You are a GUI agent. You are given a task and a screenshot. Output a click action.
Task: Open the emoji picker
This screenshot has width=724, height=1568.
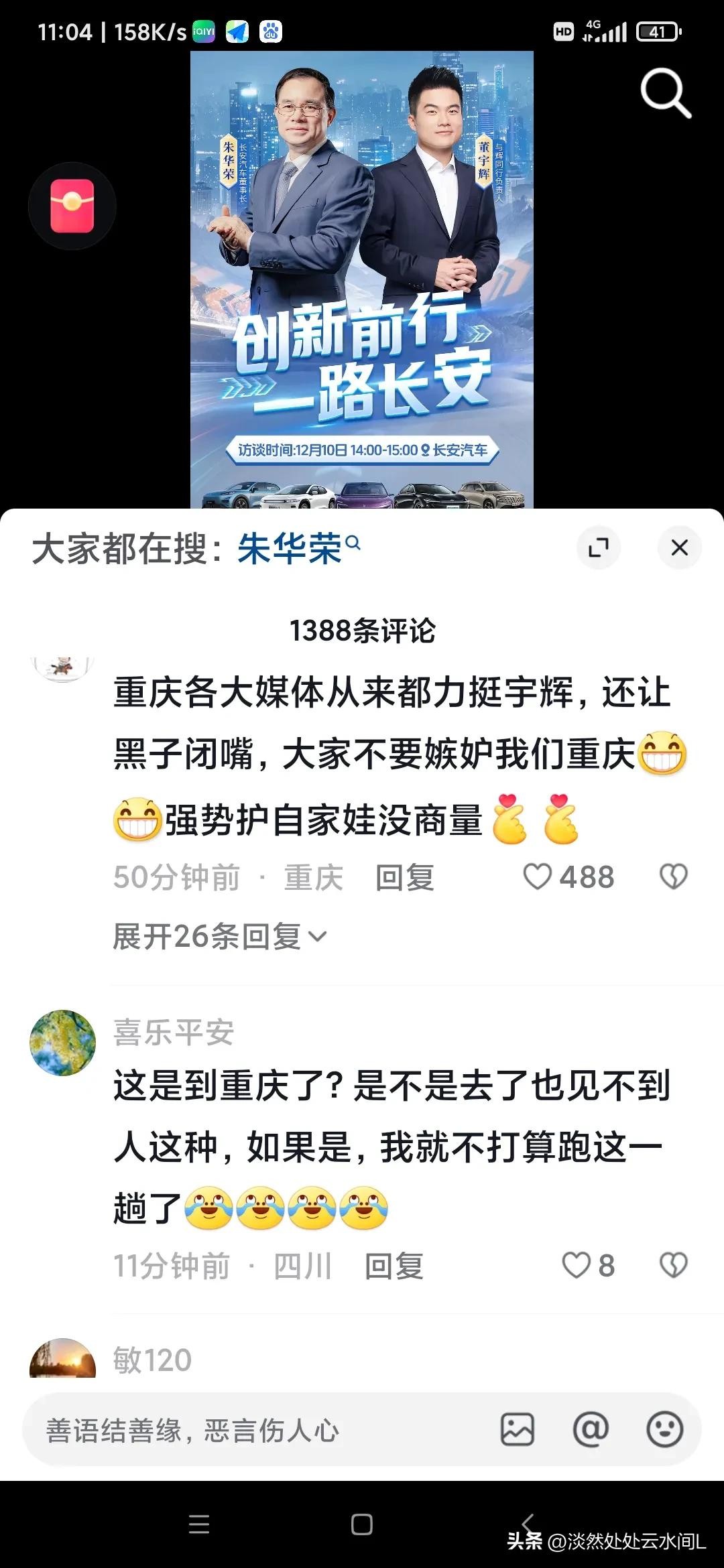coord(664,1430)
